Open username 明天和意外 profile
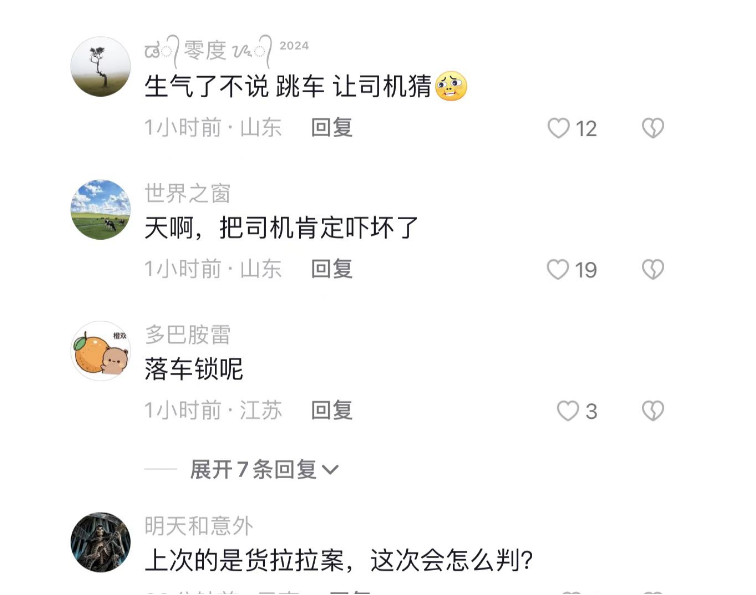The height and width of the screenshot is (595, 756). (198, 526)
